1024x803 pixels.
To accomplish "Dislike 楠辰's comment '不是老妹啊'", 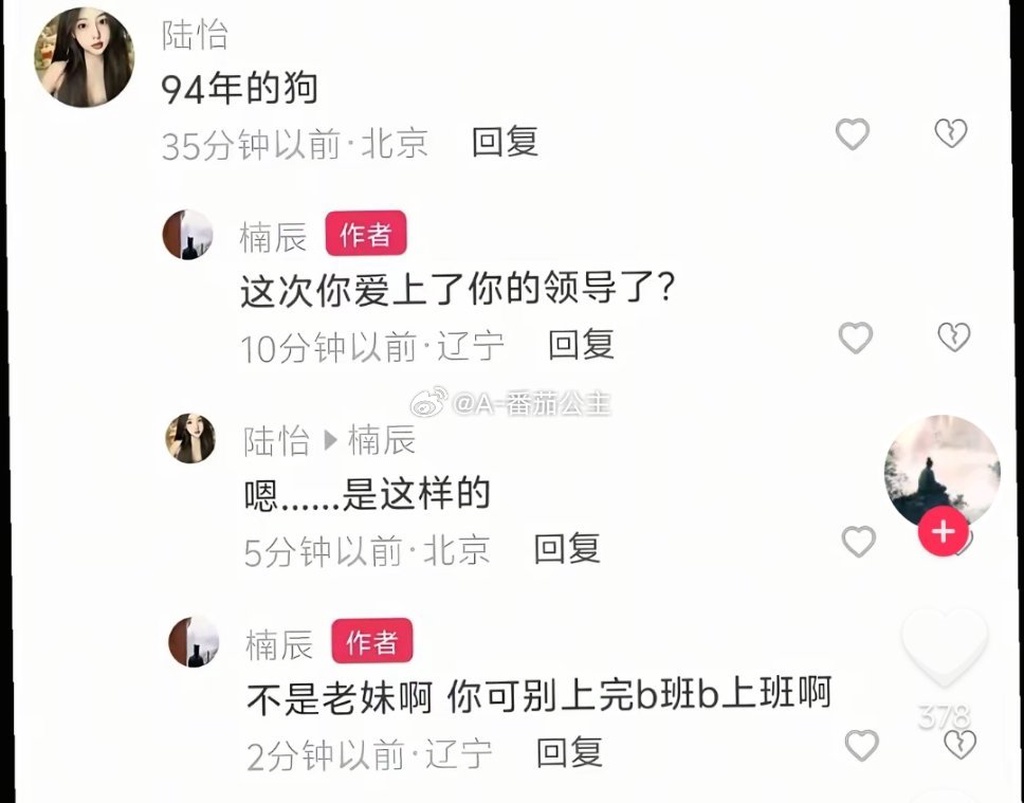I will [959, 744].
